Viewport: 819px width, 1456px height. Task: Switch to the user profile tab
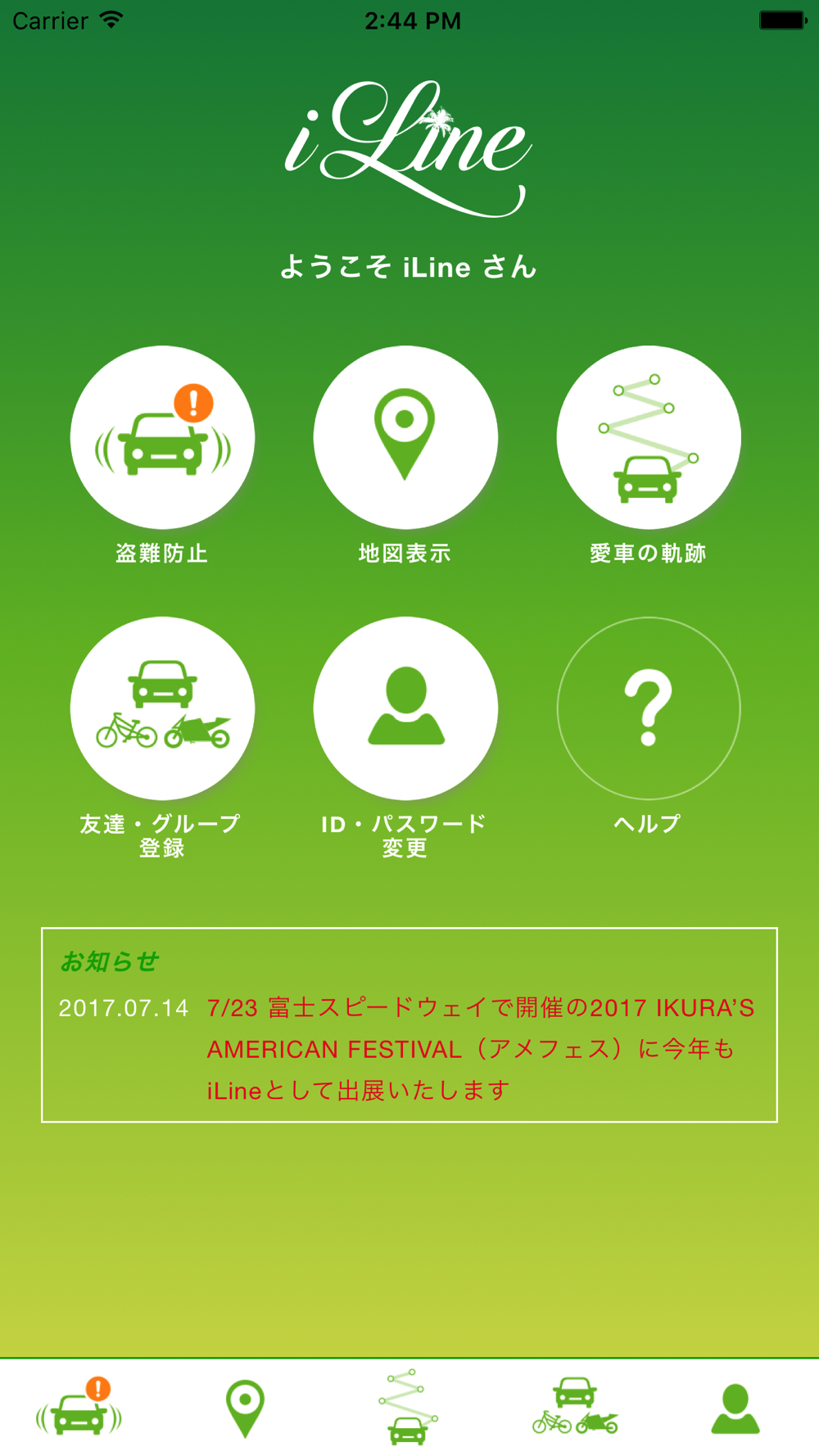(x=735, y=1408)
